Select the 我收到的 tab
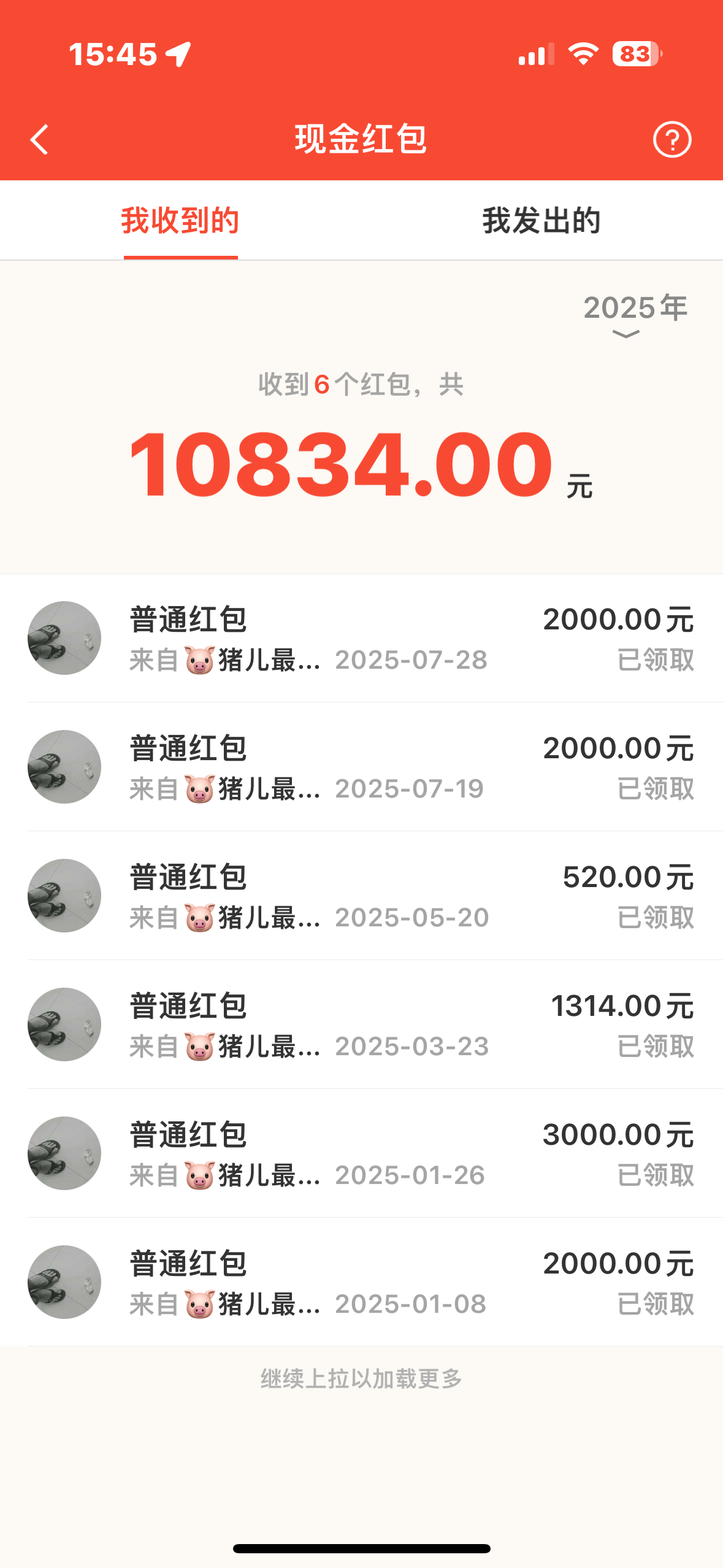The width and height of the screenshot is (723, 1568). (180, 221)
